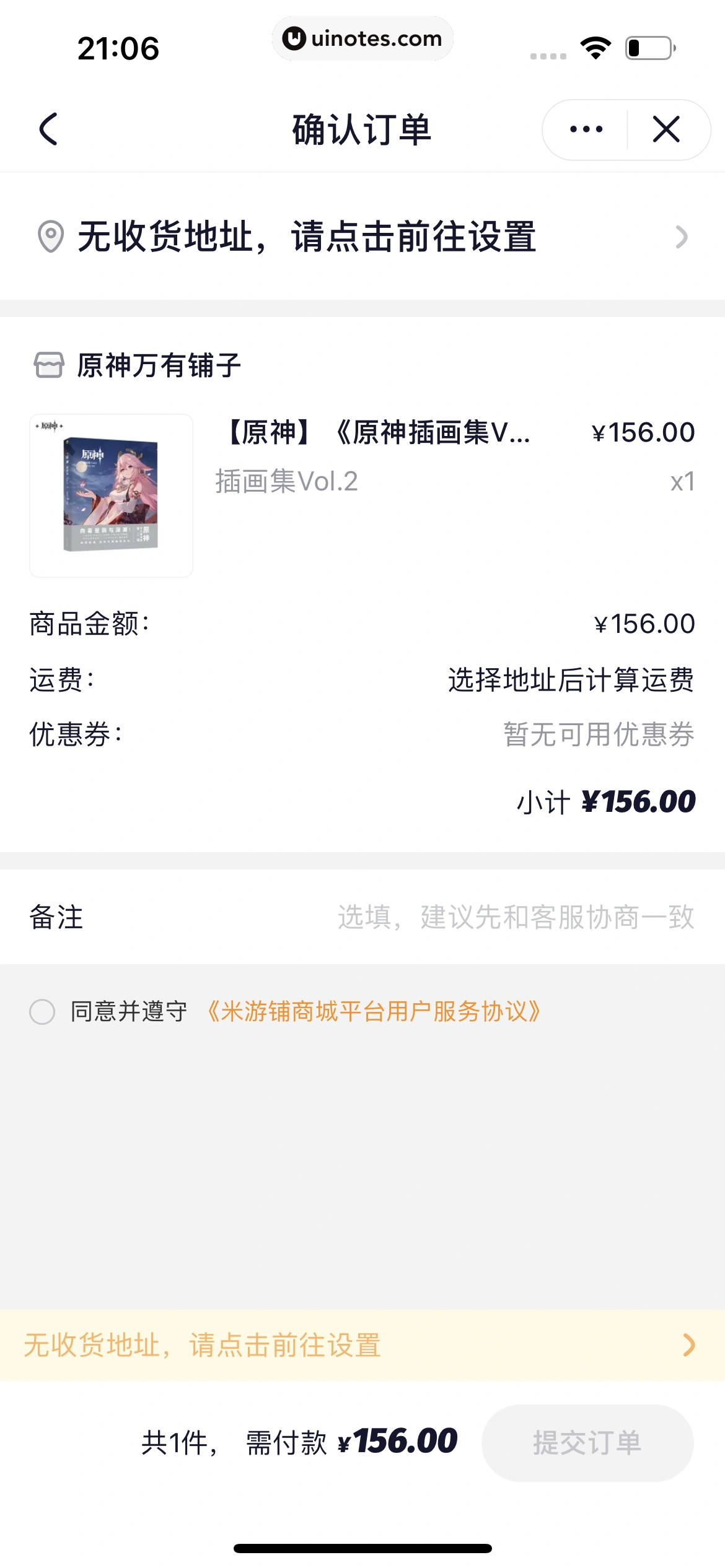Submit the order with 提交订单
Screen dimensions: 725x1568
click(587, 1442)
